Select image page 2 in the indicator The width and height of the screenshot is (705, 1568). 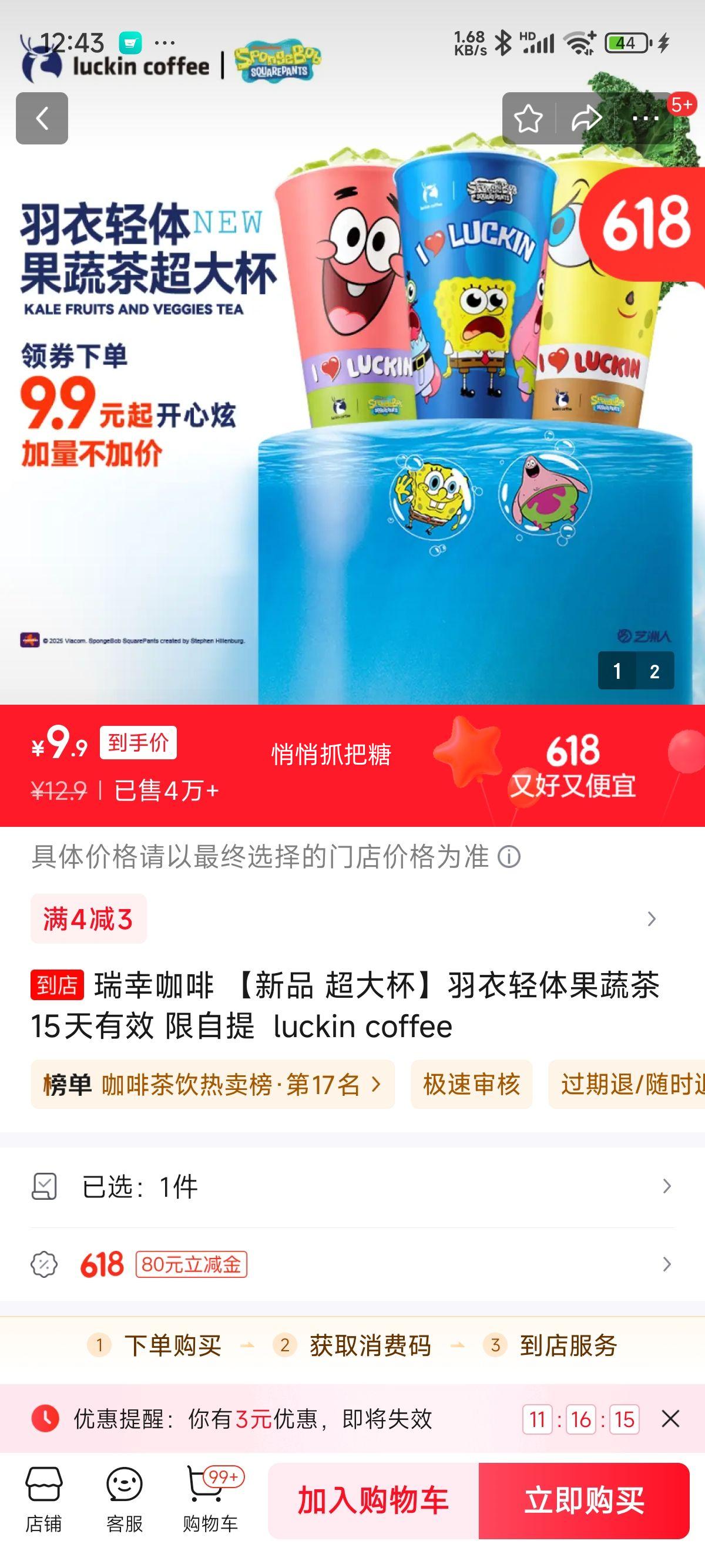click(x=654, y=671)
